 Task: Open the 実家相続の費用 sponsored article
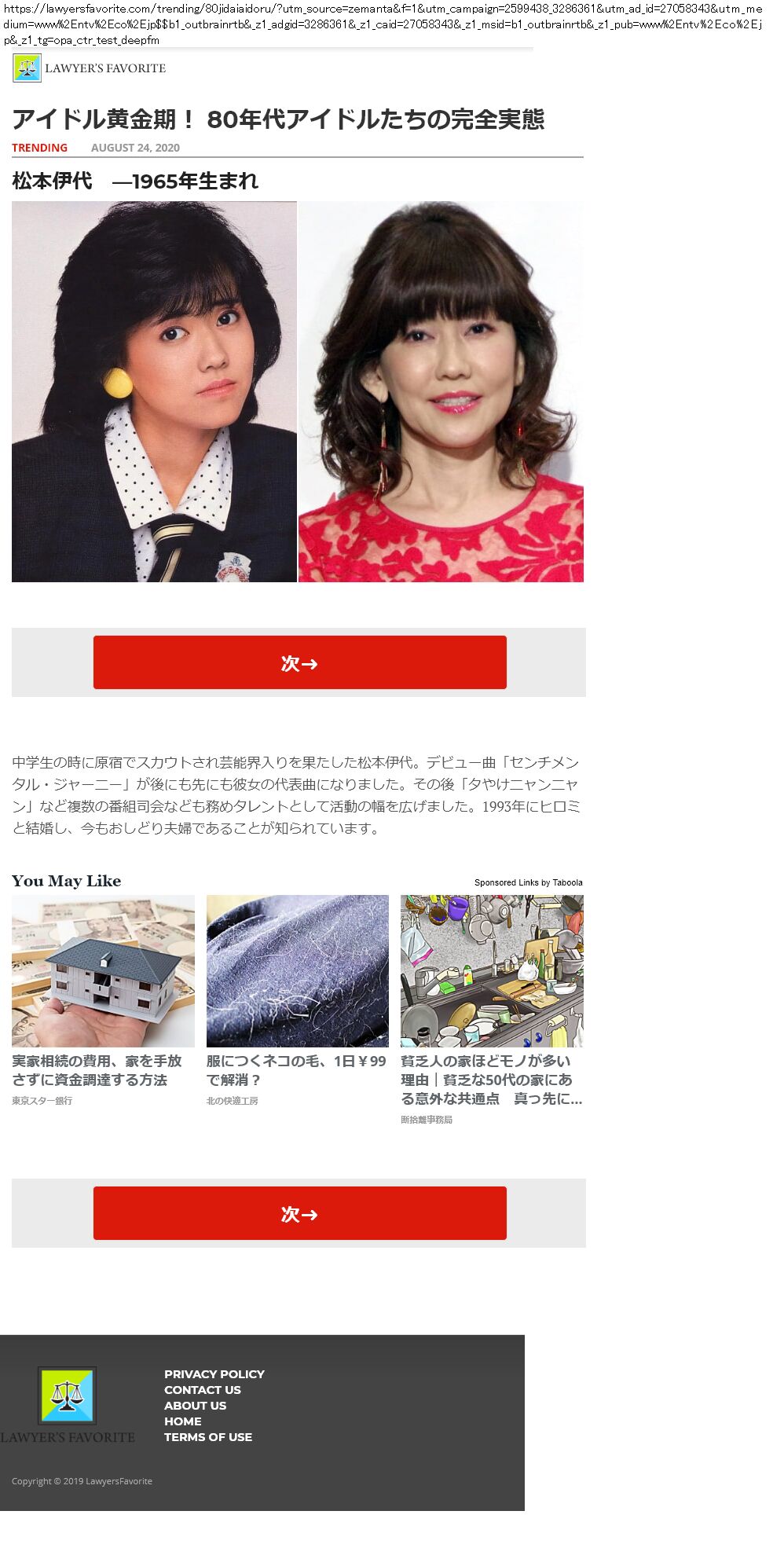pyautogui.click(x=97, y=1070)
